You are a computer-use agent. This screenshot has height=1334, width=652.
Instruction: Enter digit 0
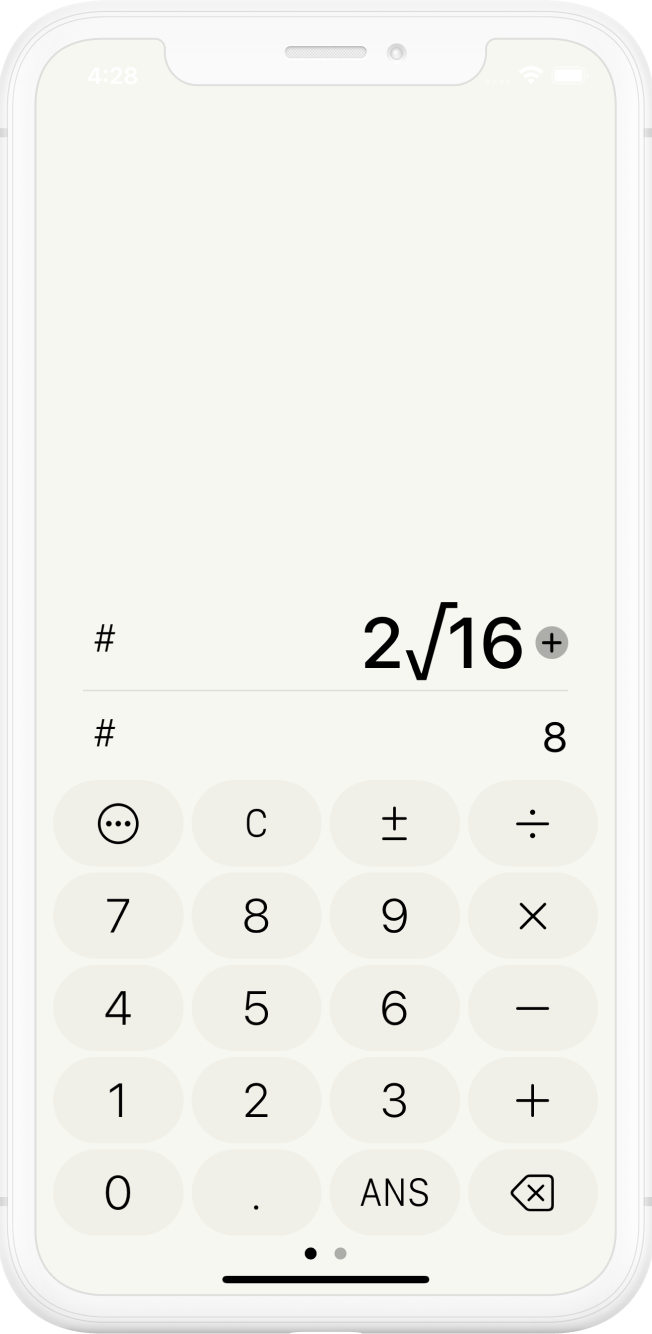tap(118, 1192)
